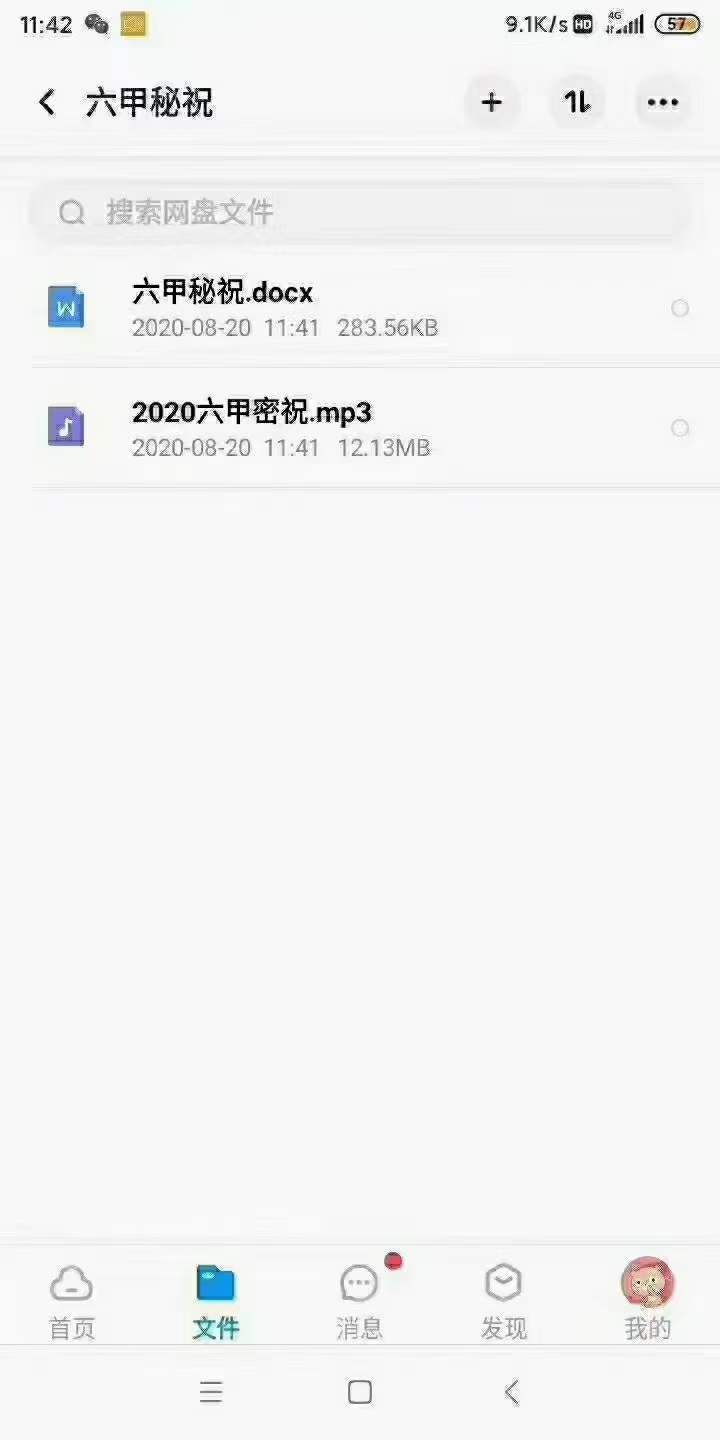The width and height of the screenshot is (720, 1440).
Task: Open the more options menu (three dots)
Action: (662, 102)
